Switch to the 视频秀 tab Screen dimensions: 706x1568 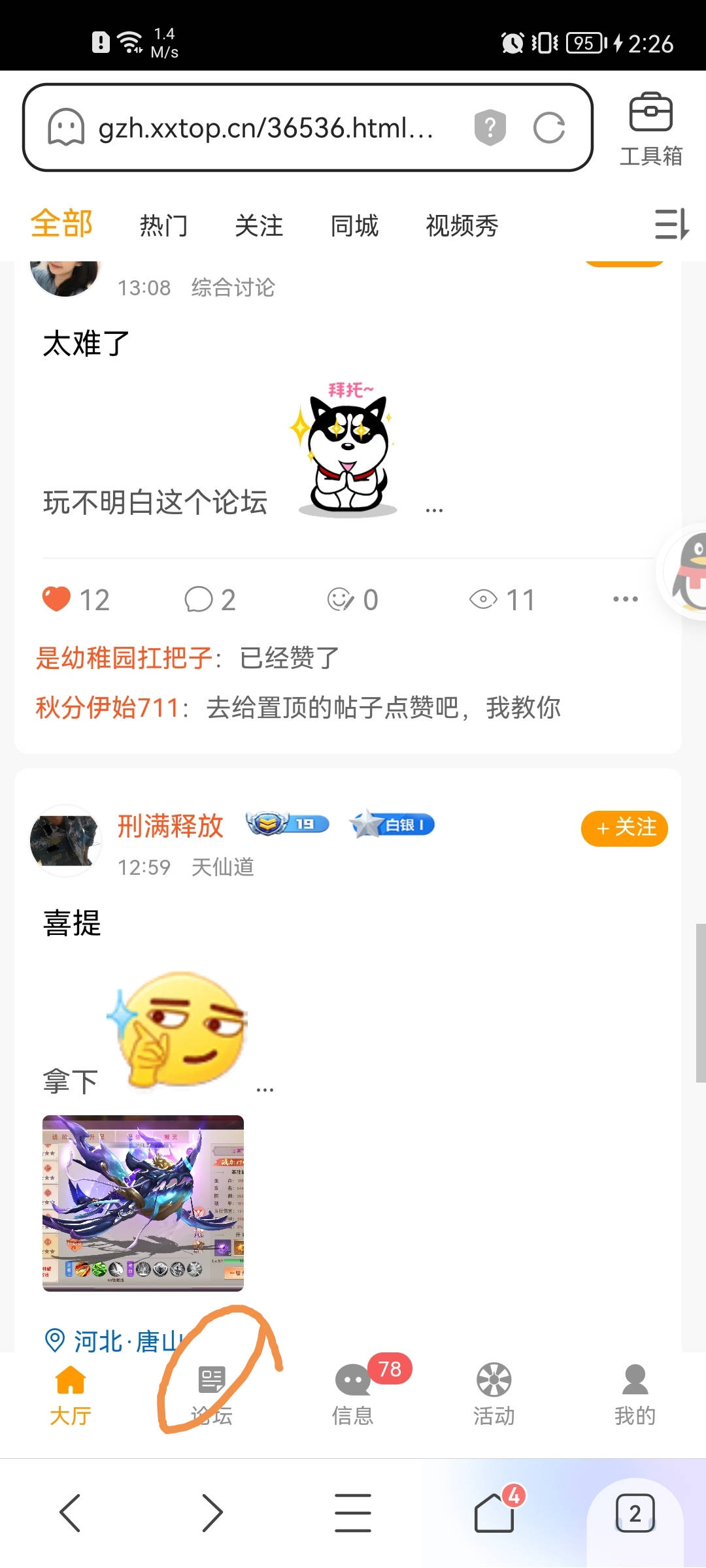coord(462,225)
